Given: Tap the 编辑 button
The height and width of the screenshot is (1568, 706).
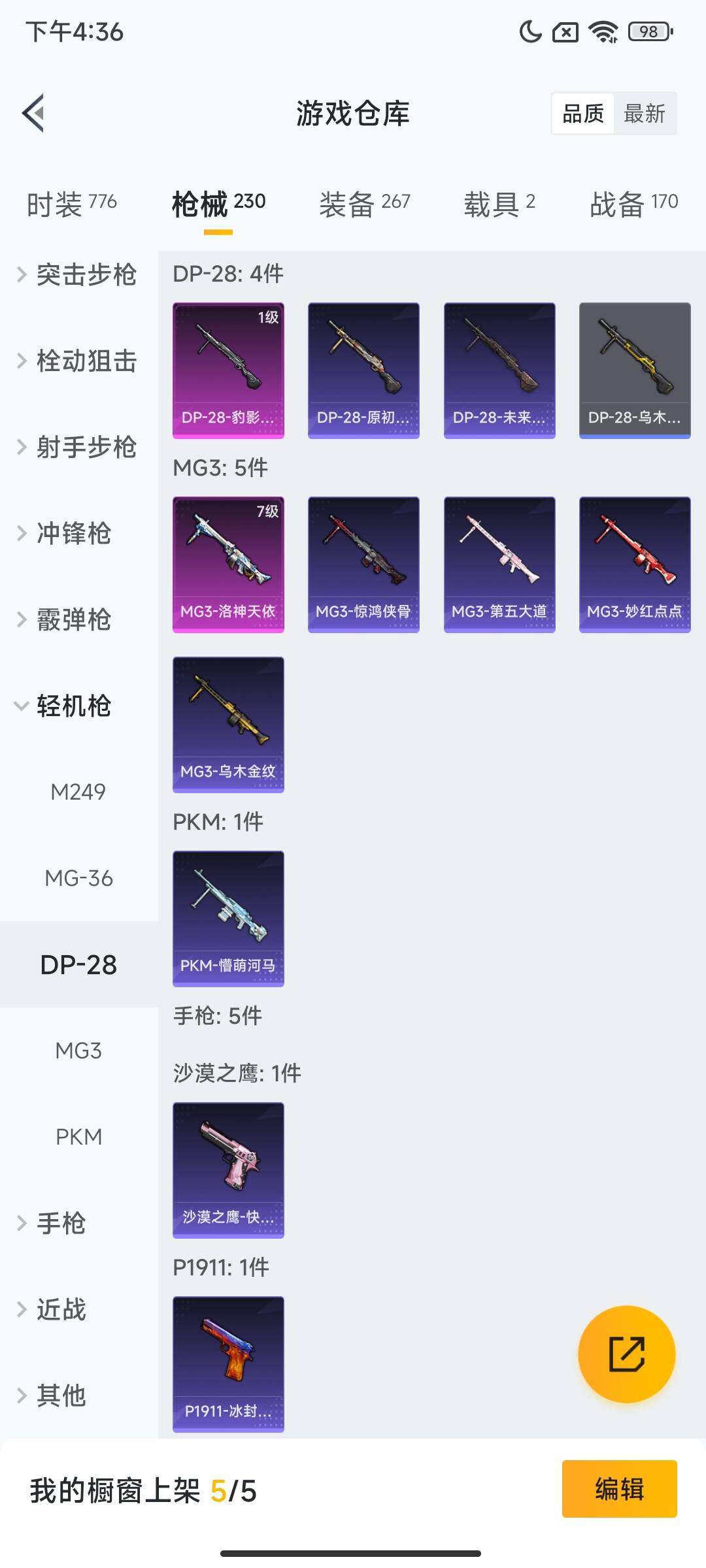Looking at the screenshot, I should click(619, 1489).
